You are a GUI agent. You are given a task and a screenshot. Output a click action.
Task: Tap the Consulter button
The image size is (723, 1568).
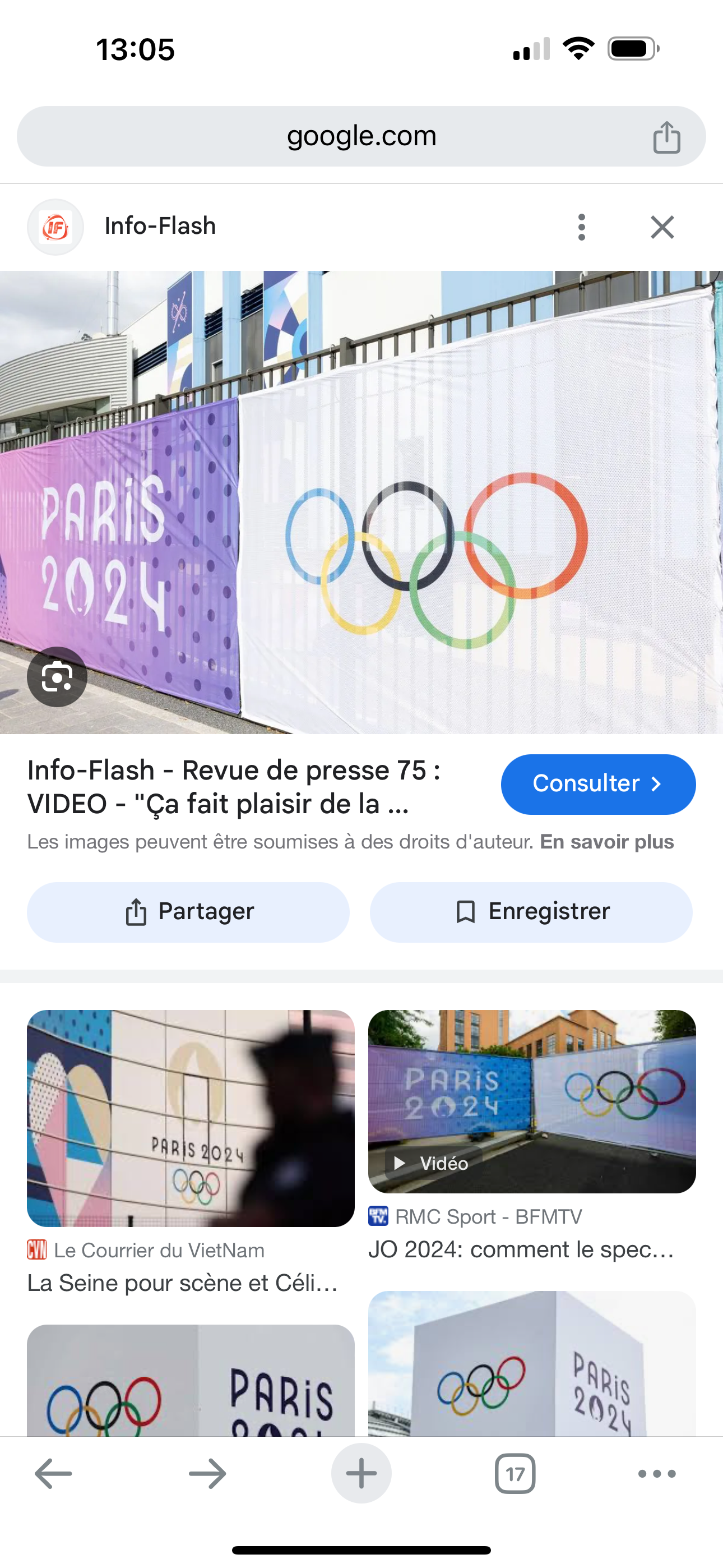pos(597,784)
